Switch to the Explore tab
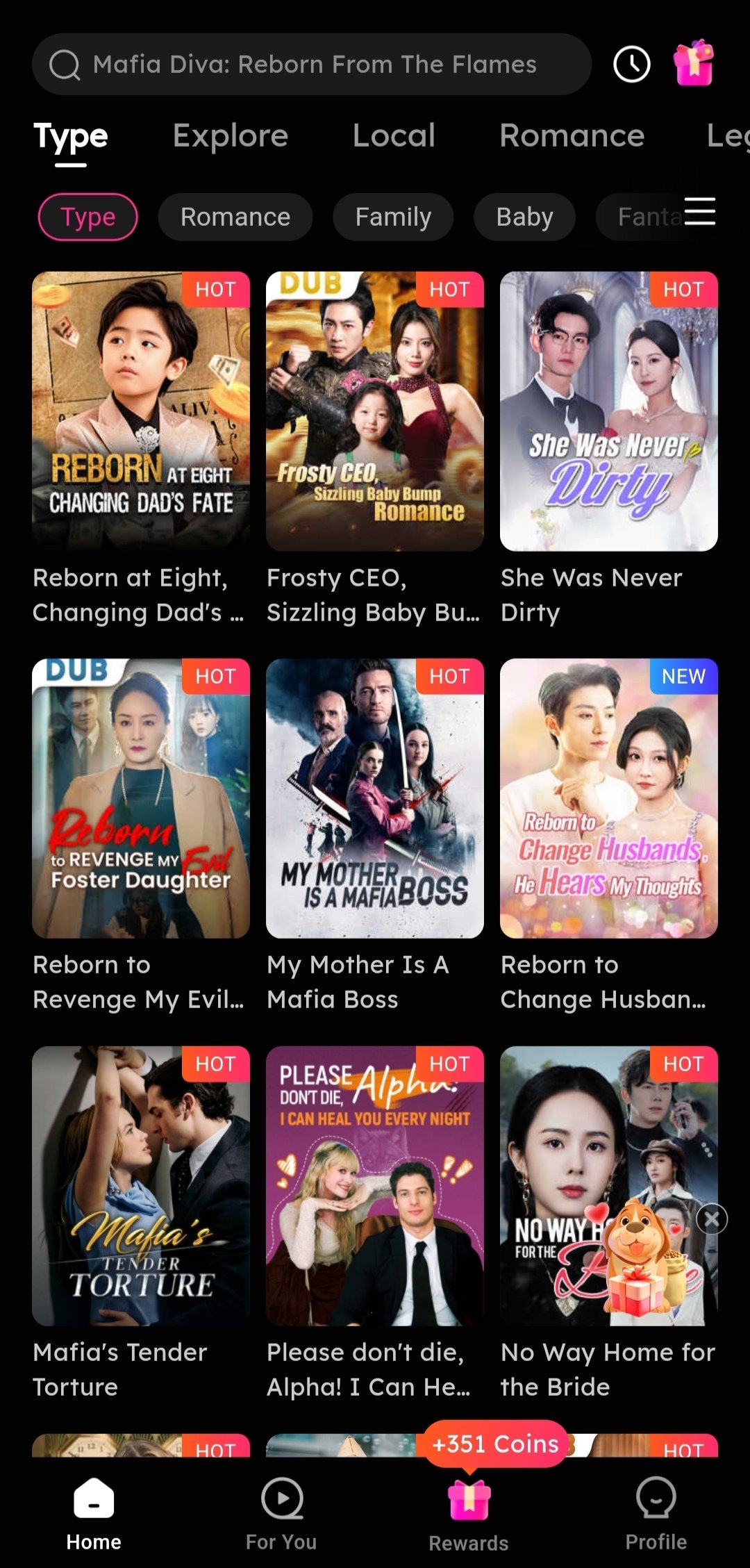Image resolution: width=750 pixels, height=1568 pixels. tap(230, 135)
